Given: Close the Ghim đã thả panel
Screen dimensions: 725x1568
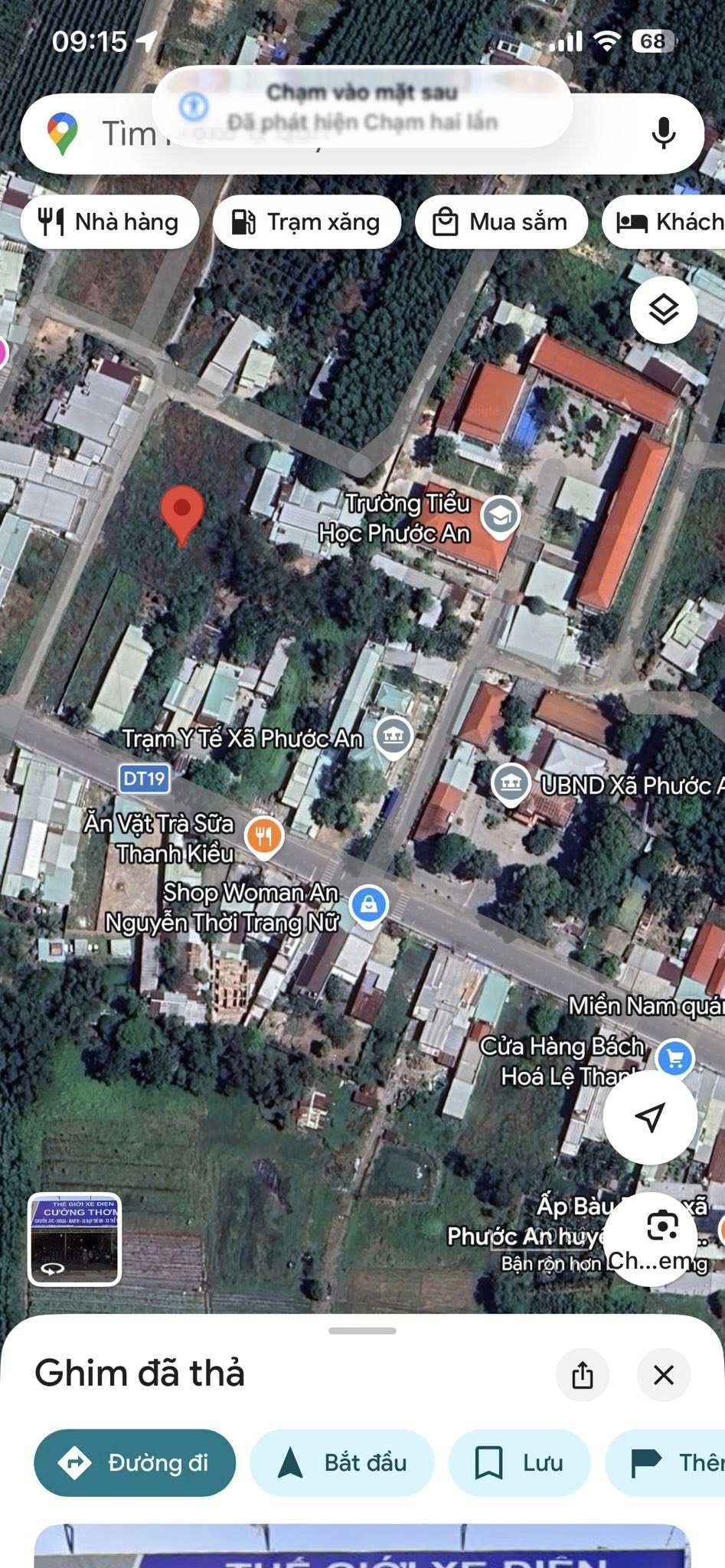Looking at the screenshot, I should [x=663, y=1375].
